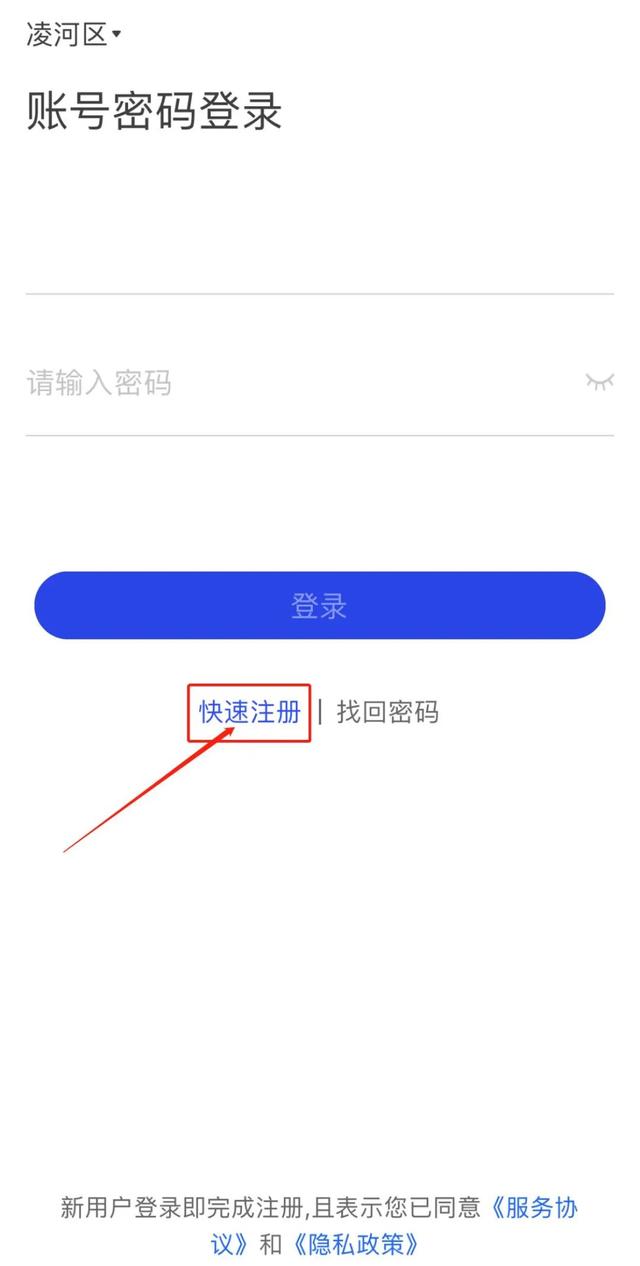The image size is (640, 1266).
Task: Open the 凌河区 region dropdown
Action: (x=73, y=35)
